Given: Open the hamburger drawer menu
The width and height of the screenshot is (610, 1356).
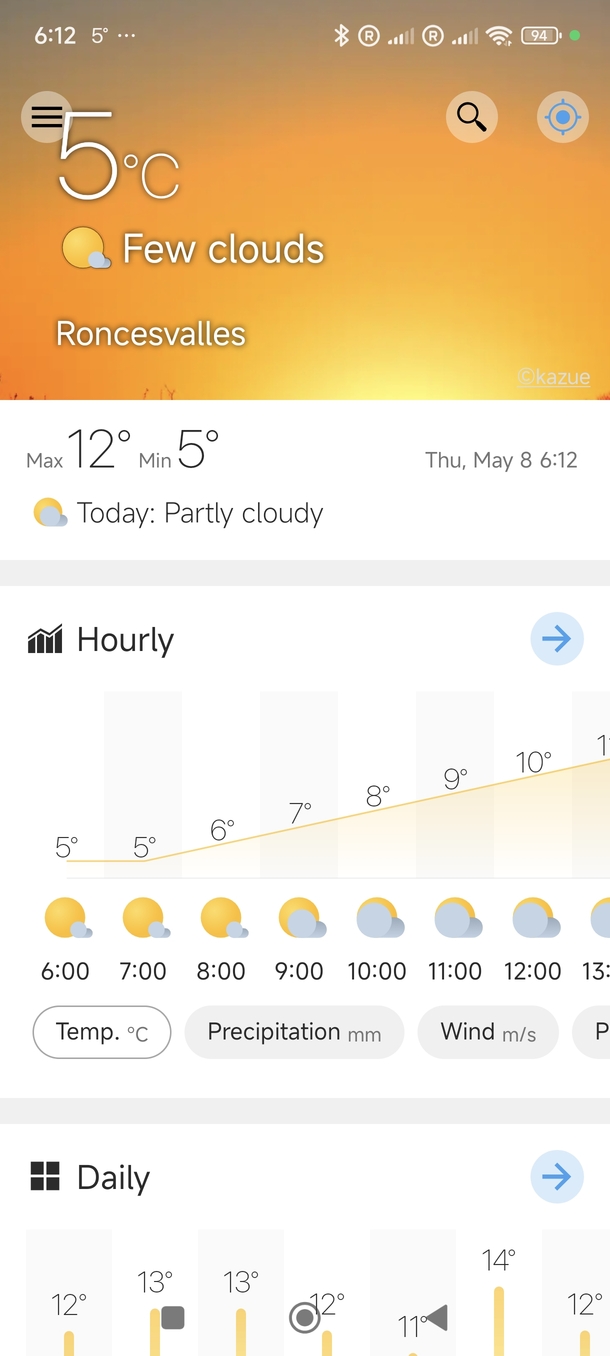Looking at the screenshot, I should (x=46, y=117).
